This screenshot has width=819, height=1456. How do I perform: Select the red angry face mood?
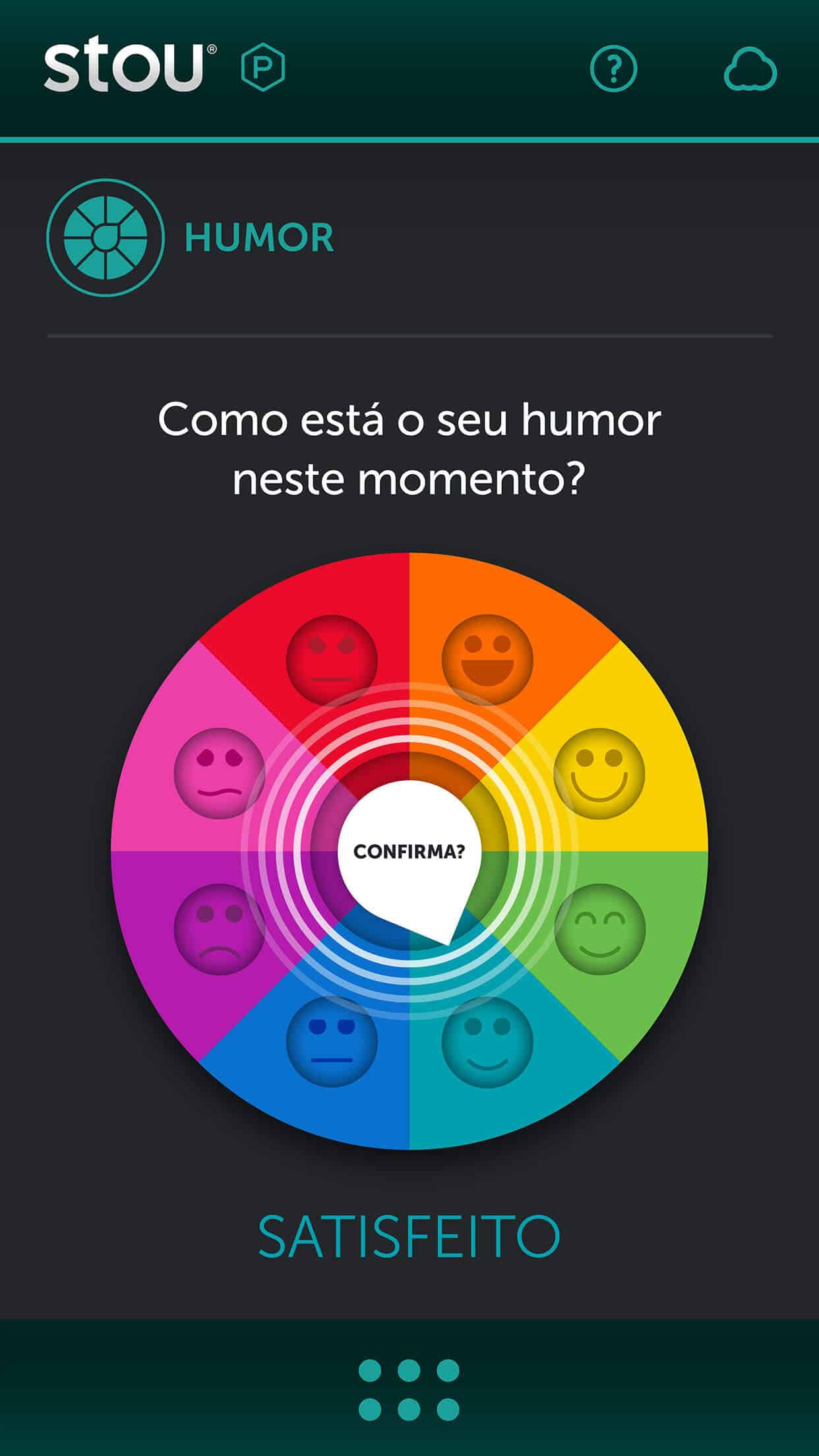(x=332, y=660)
